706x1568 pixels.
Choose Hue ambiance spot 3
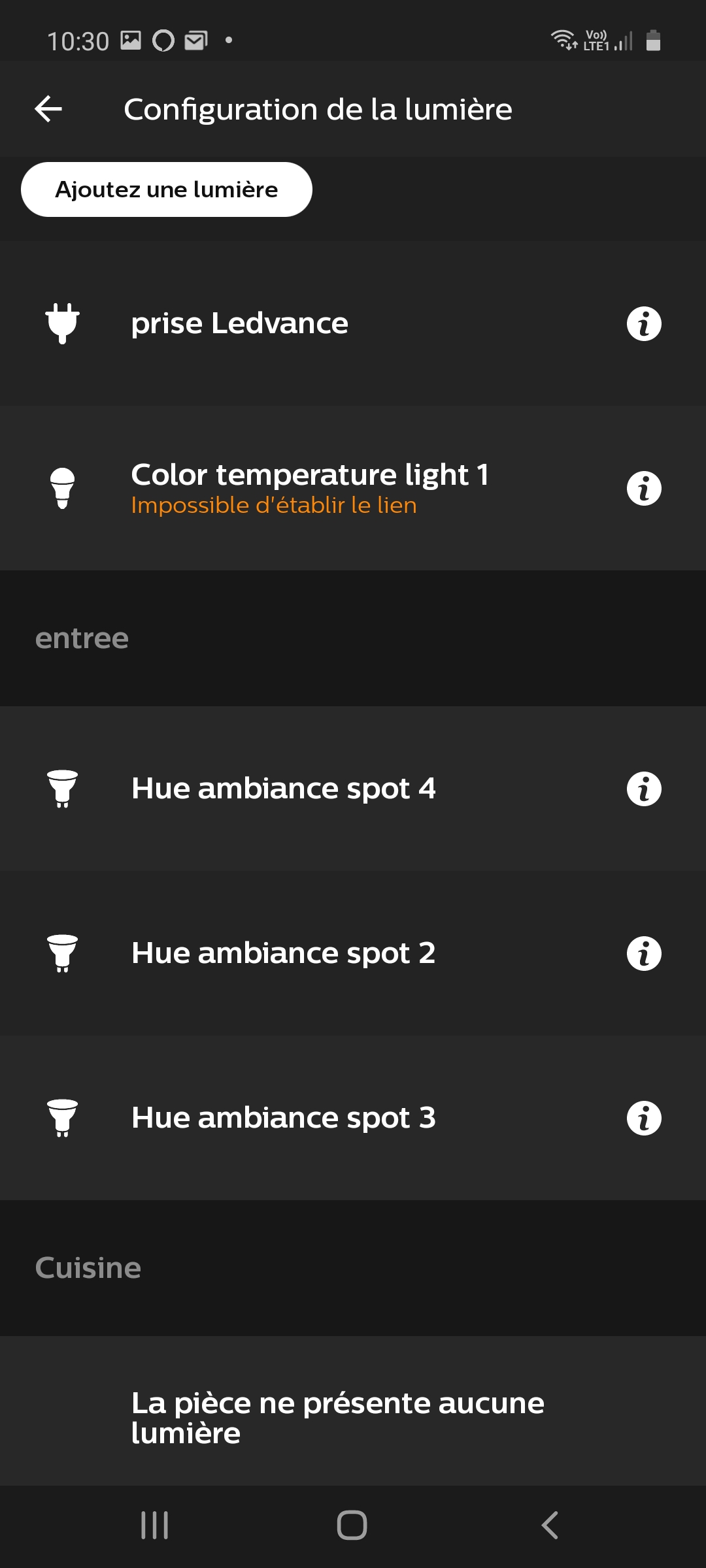click(x=353, y=1118)
